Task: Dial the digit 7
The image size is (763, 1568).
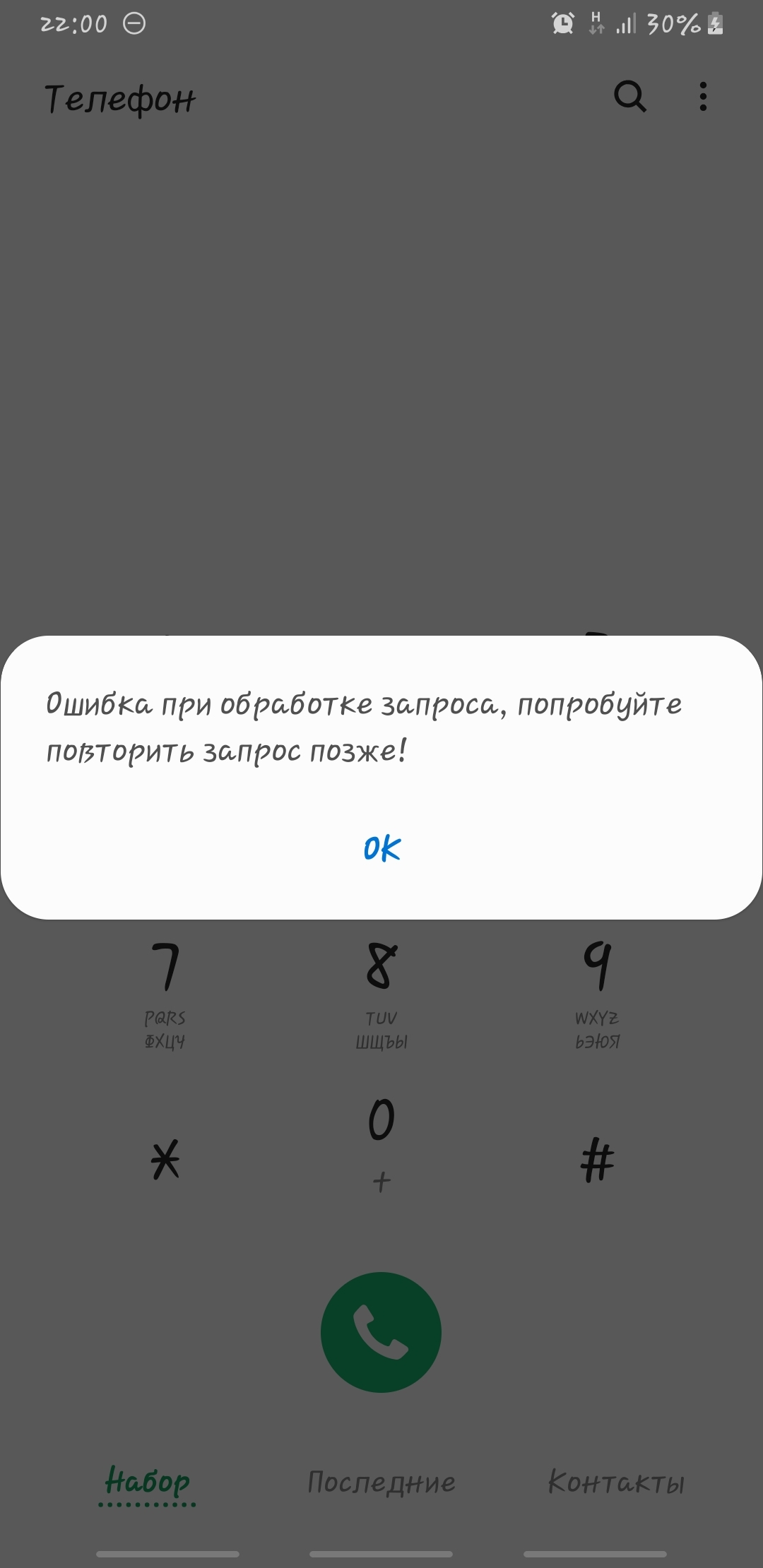Action: (165, 989)
